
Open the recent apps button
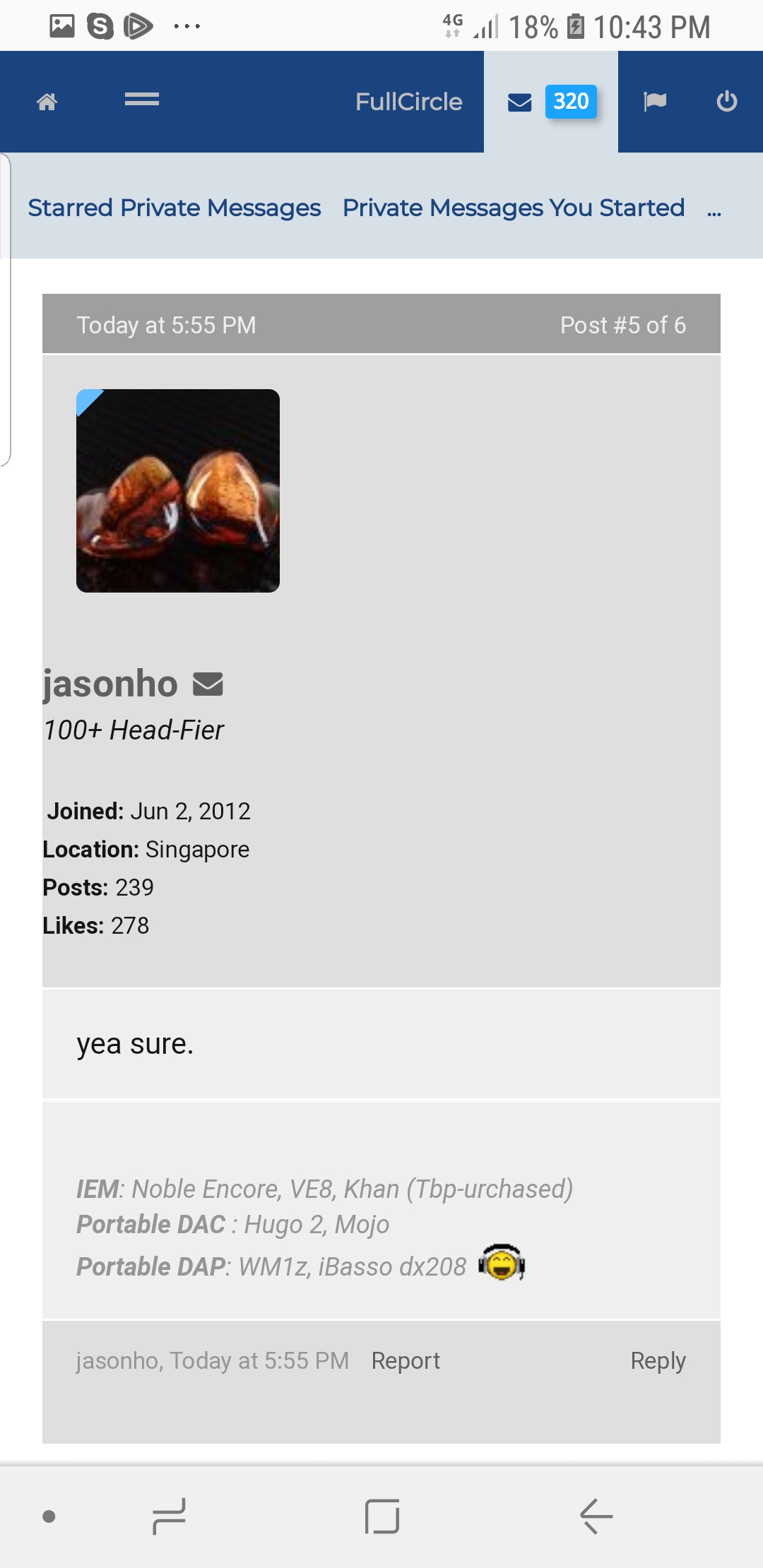[170, 1516]
